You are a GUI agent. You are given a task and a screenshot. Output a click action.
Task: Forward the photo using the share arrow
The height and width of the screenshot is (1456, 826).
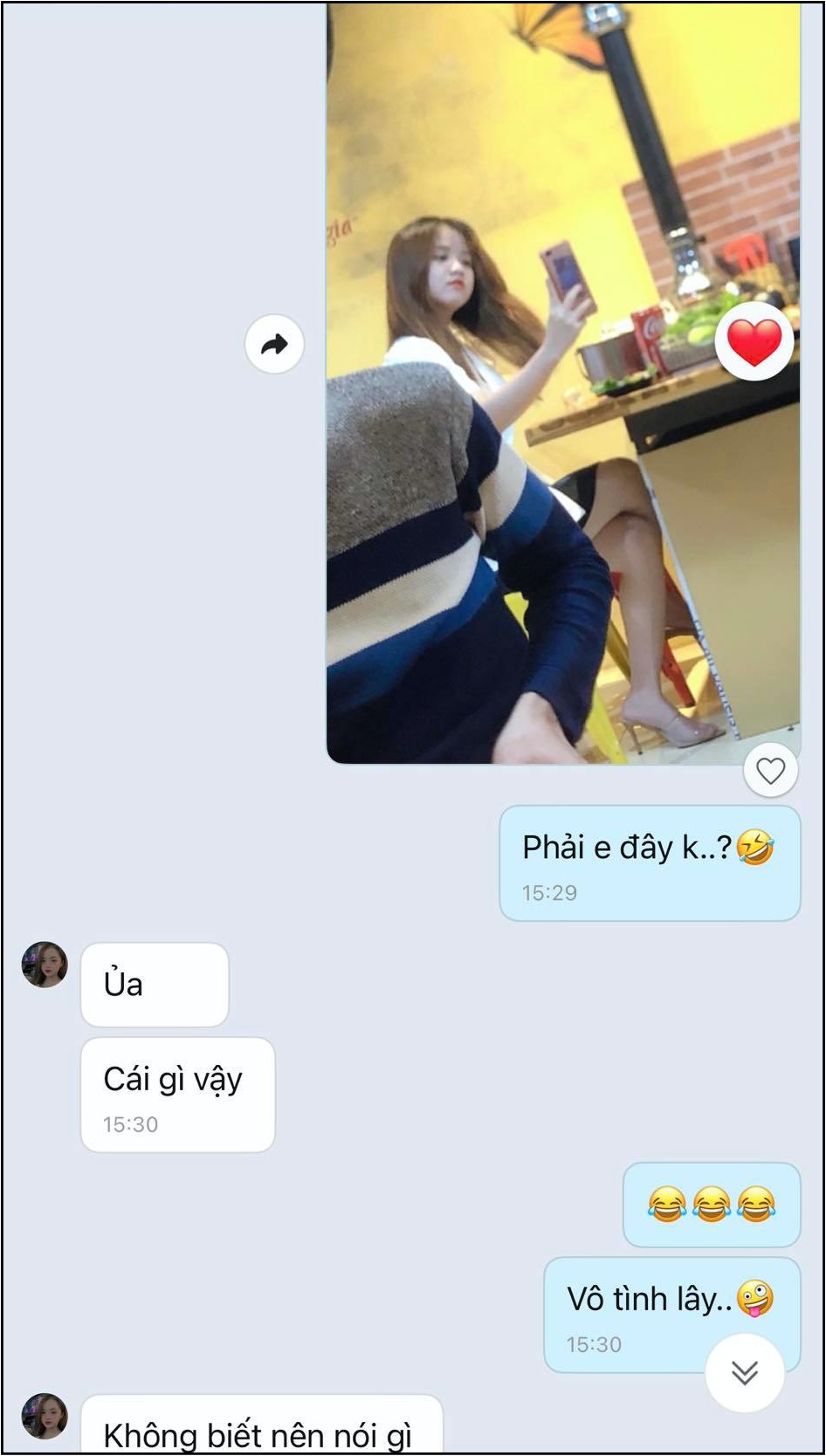[274, 344]
